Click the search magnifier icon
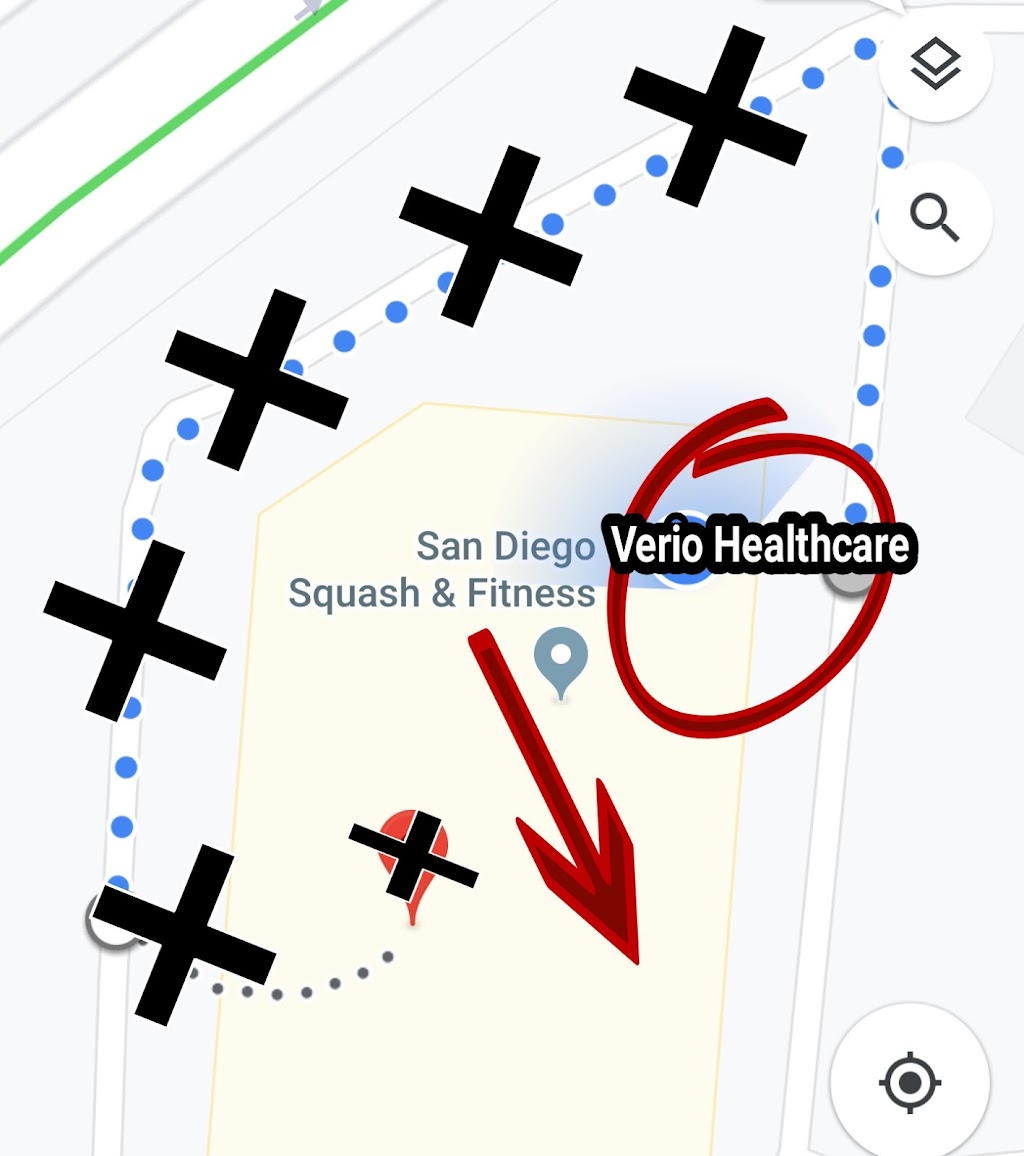 click(x=934, y=219)
